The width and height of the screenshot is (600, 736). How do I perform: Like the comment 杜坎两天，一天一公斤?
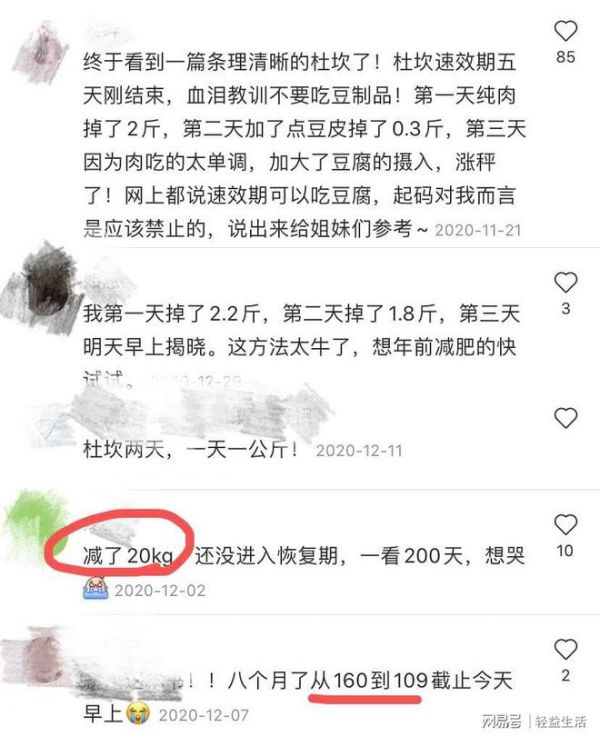(565, 418)
